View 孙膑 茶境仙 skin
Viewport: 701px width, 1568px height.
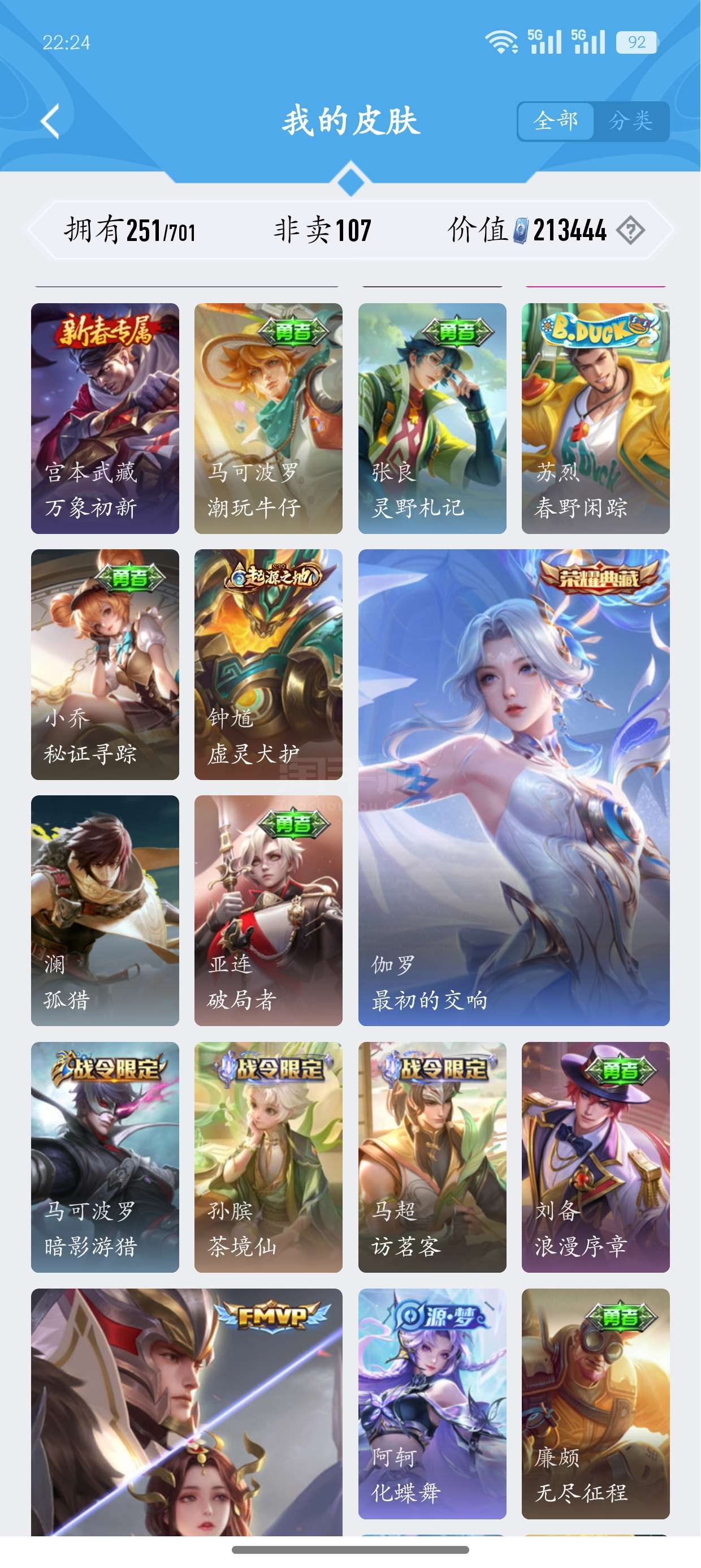coord(269,1157)
